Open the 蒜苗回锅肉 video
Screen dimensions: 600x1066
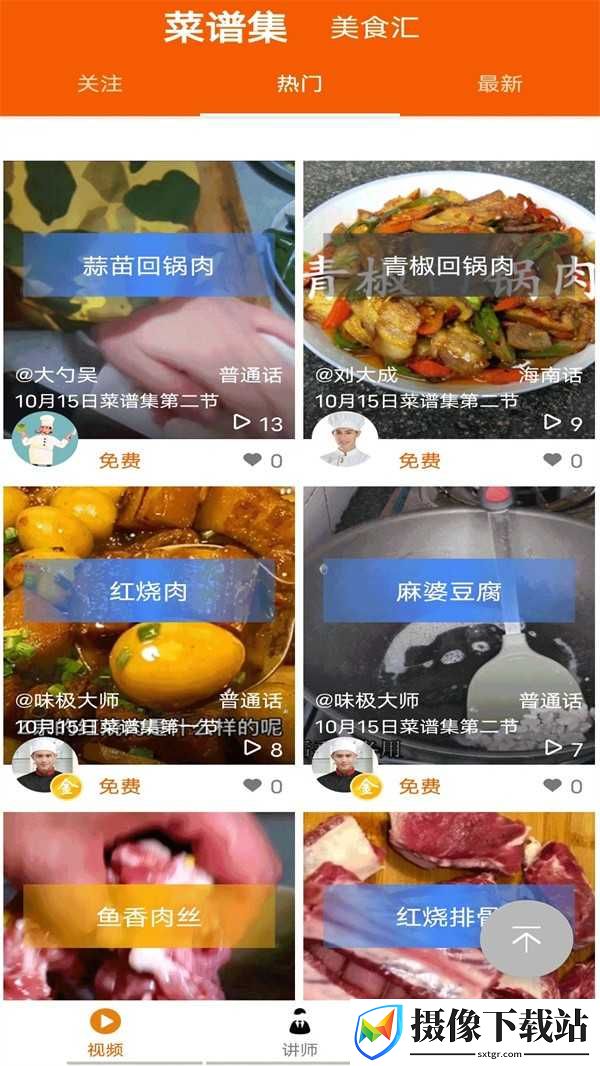click(149, 300)
